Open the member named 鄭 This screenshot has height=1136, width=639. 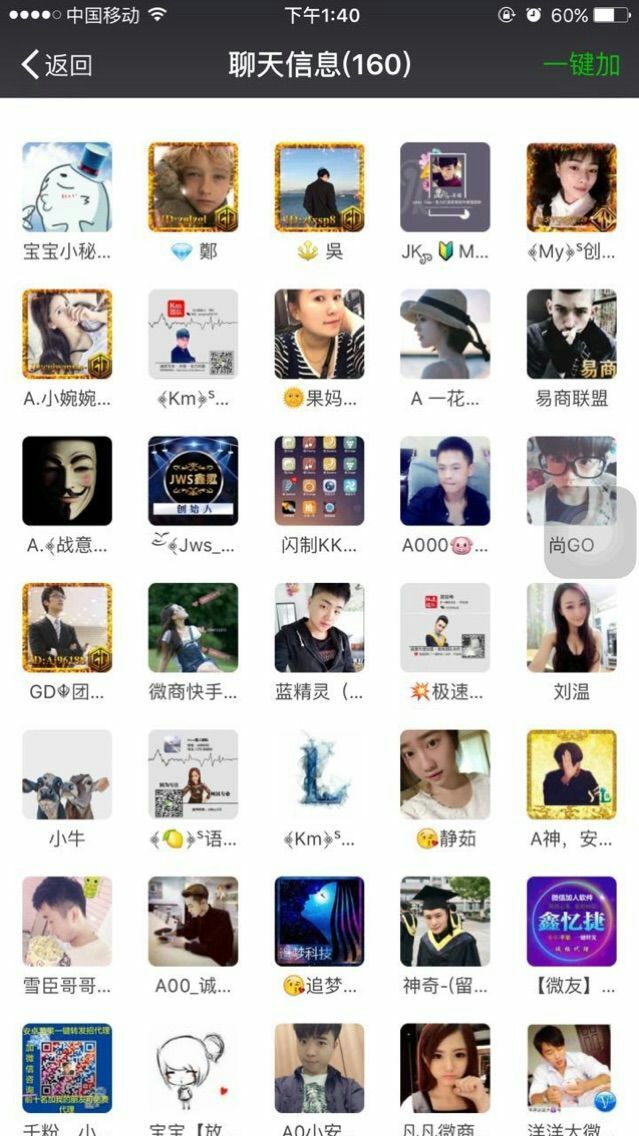(193, 187)
